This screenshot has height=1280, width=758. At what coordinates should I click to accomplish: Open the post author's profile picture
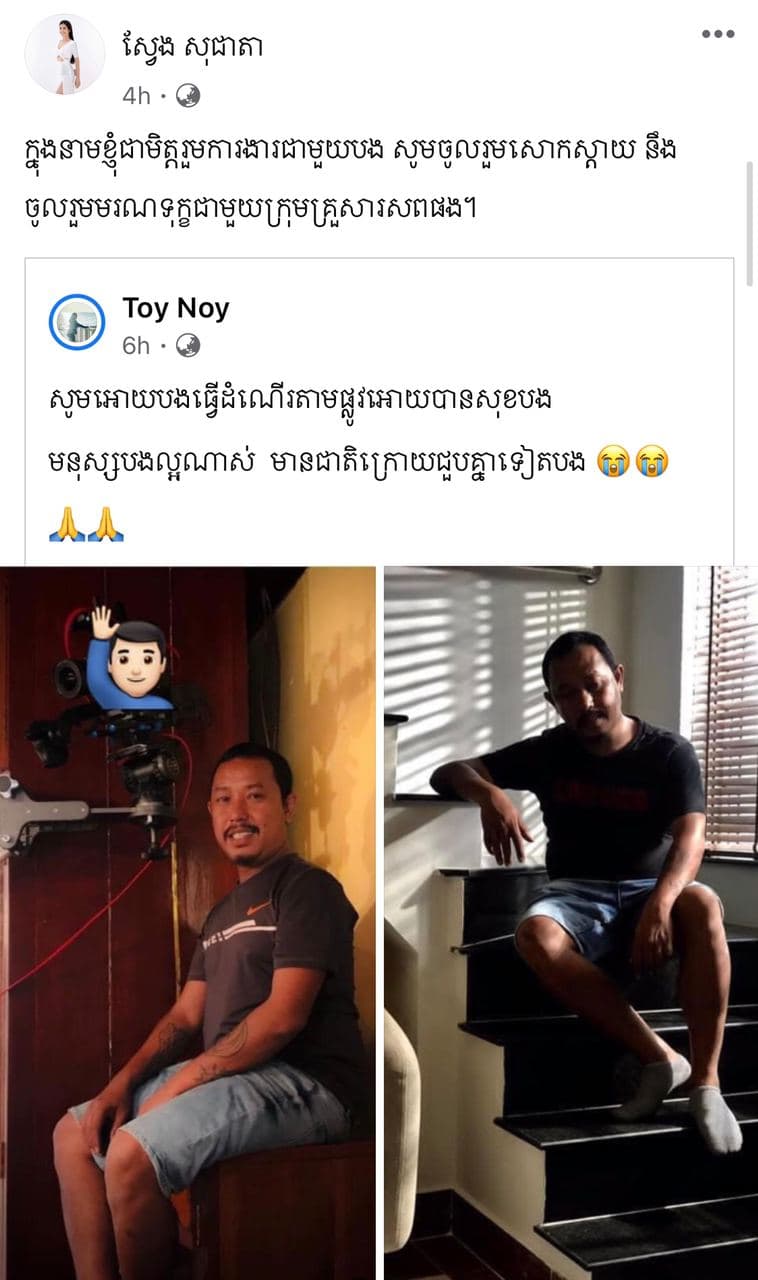pos(64,55)
